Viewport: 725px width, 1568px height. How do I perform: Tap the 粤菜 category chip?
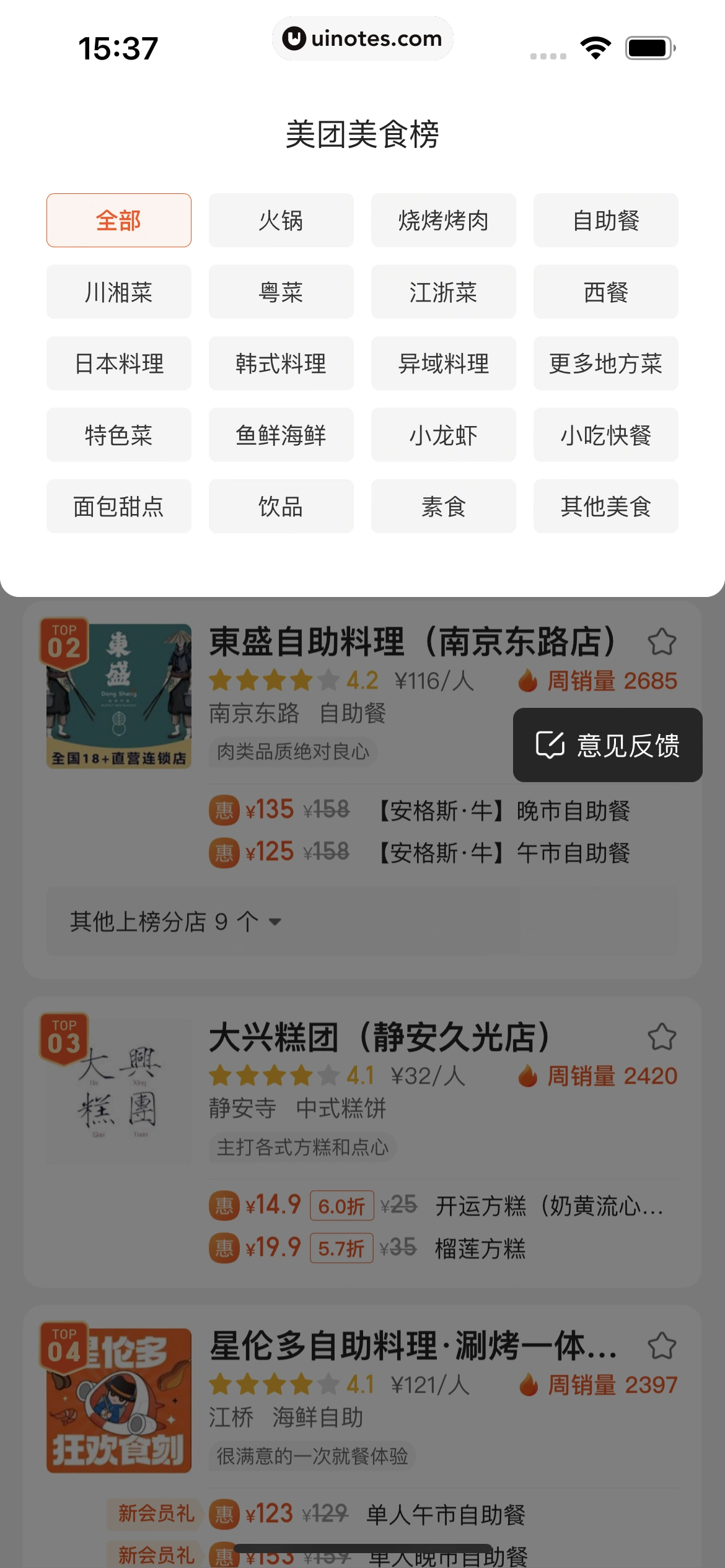click(x=281, y=292)
